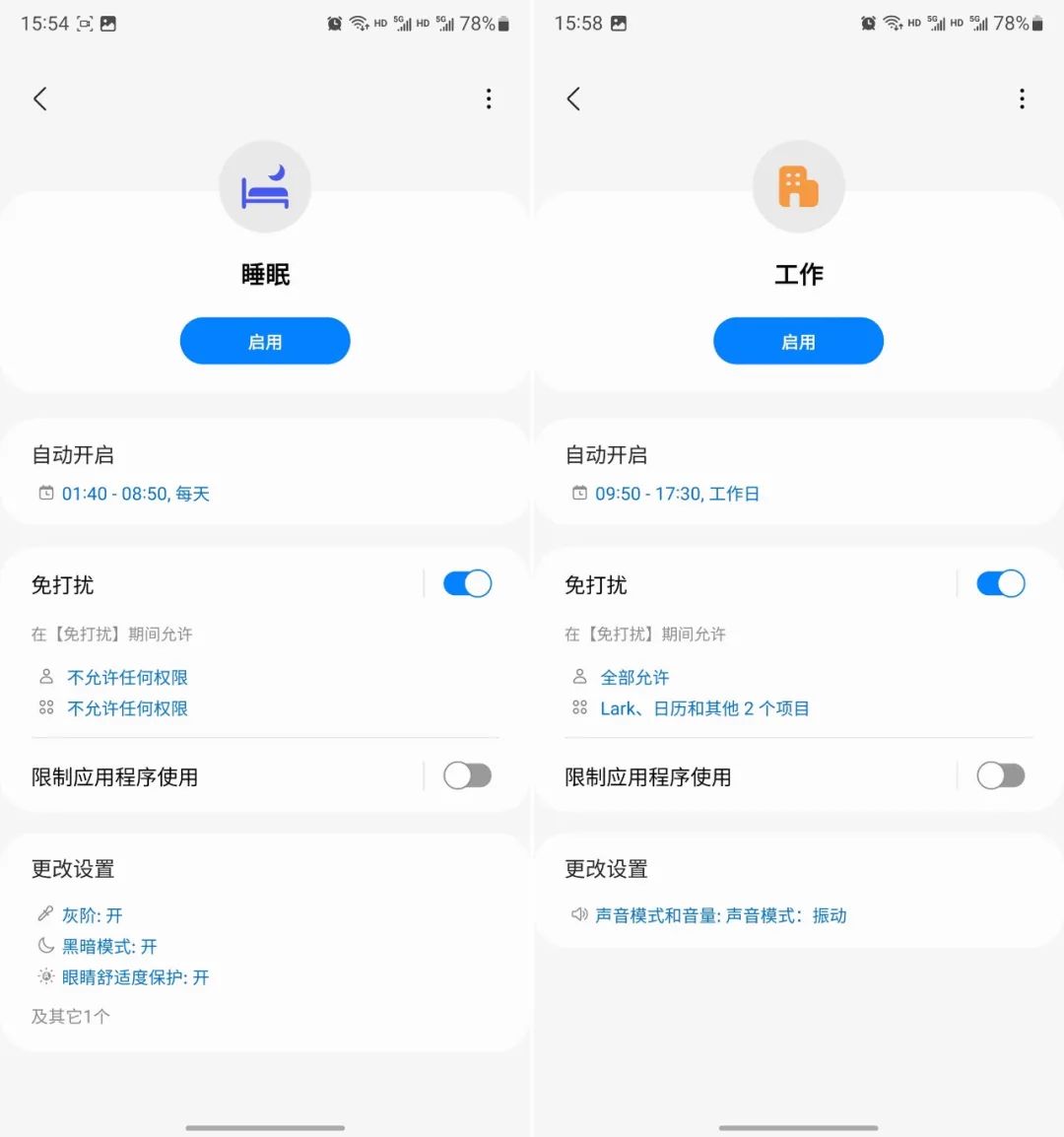Image resolution: width=1064 pixels, height=1137 pixels.
Task: Edit the 01:40 - 08:50 每天 schedule
Action: coord(135,494)
